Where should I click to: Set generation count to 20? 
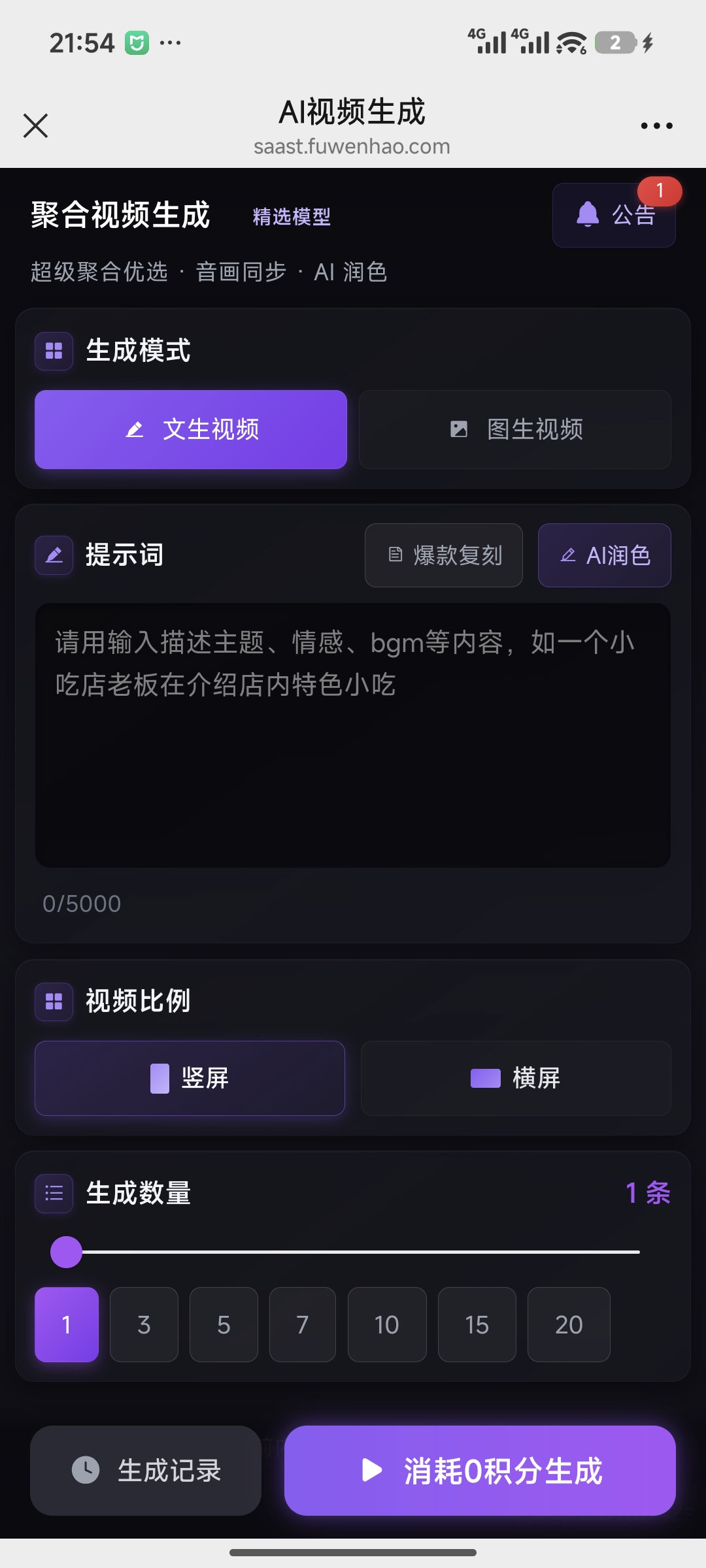(569, 1324)
